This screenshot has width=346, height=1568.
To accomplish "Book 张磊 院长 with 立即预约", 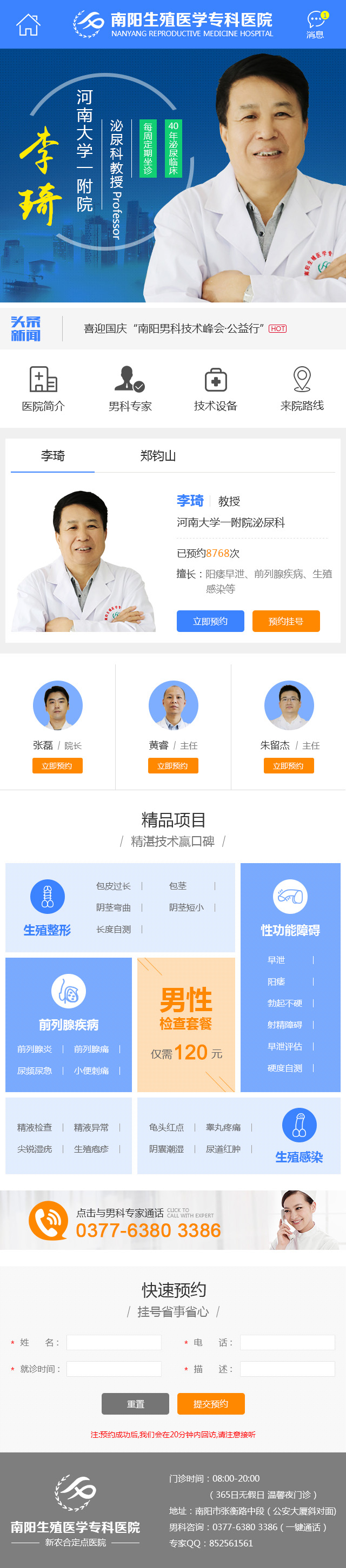I will 57,766.
